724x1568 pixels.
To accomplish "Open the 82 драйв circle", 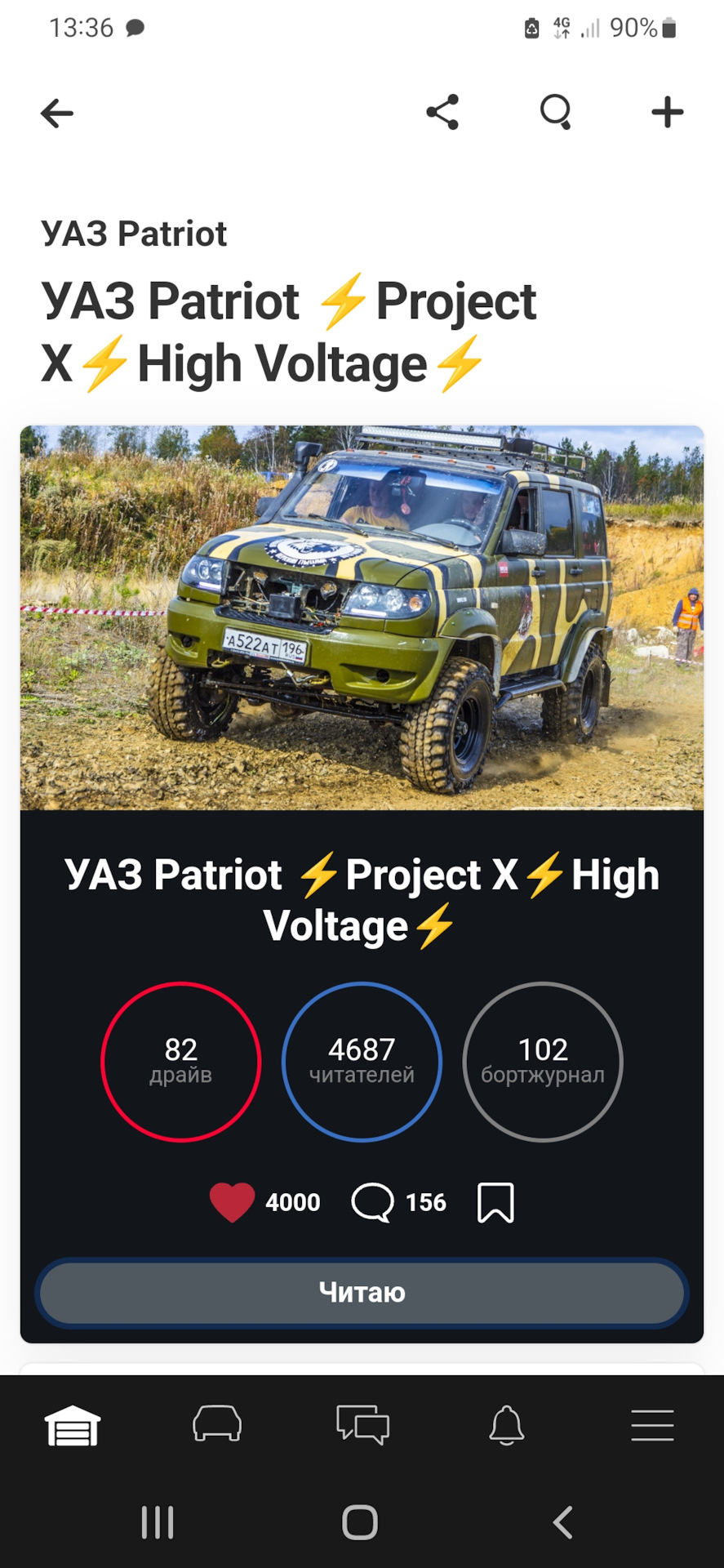I will coord(181,1061).
